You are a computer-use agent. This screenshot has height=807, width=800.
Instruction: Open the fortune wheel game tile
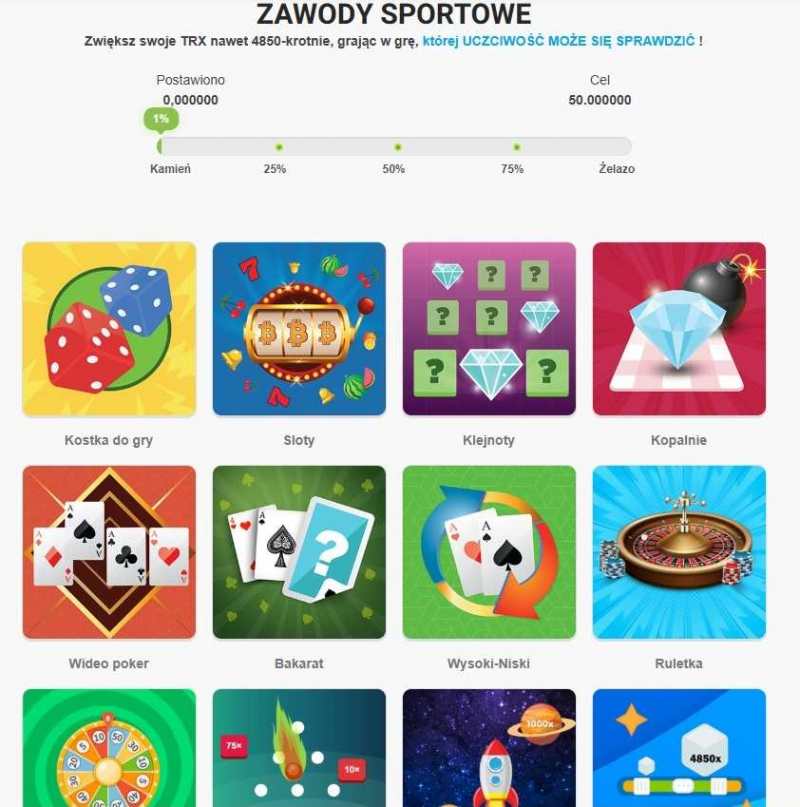pos(109,750)
